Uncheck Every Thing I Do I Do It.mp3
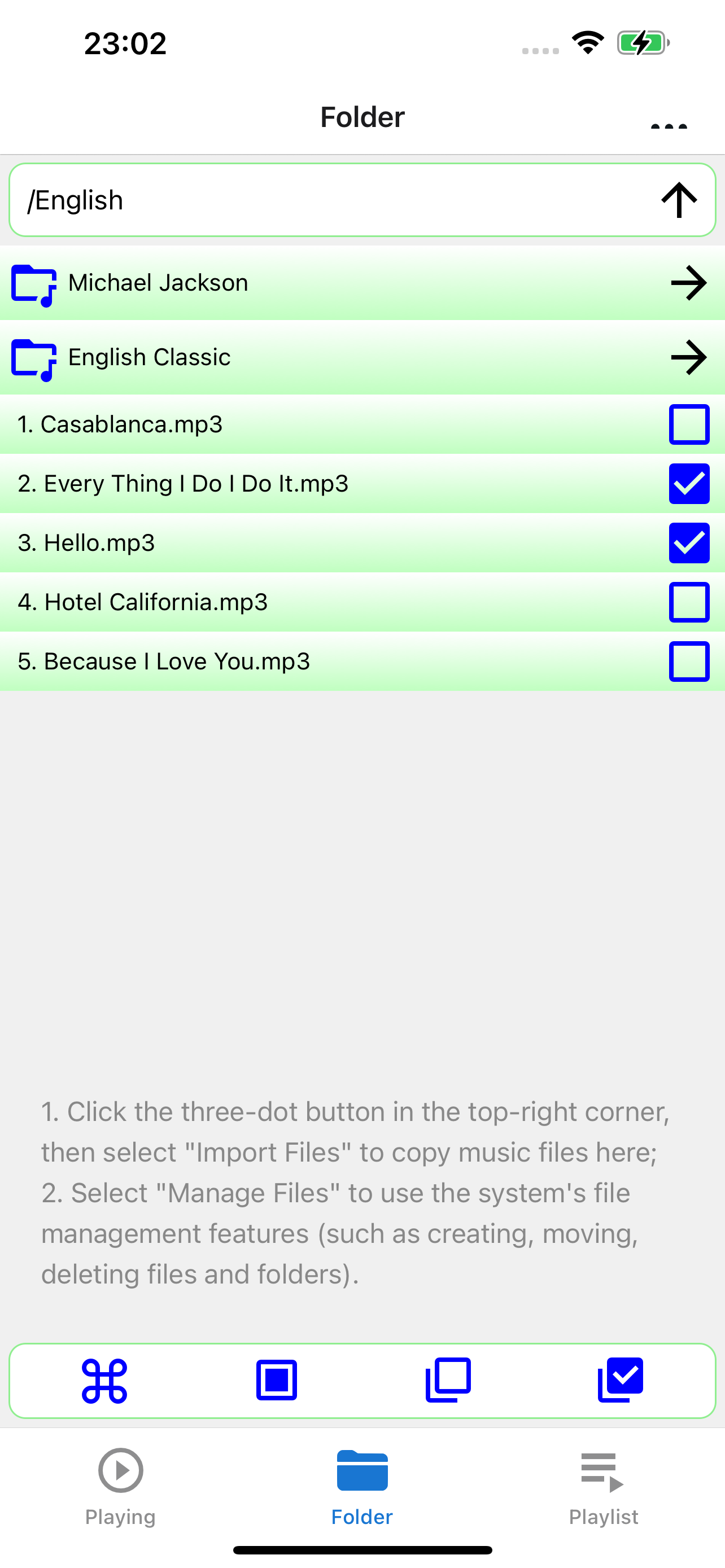The image size is (725, 1568). click(x=688, y=484)
